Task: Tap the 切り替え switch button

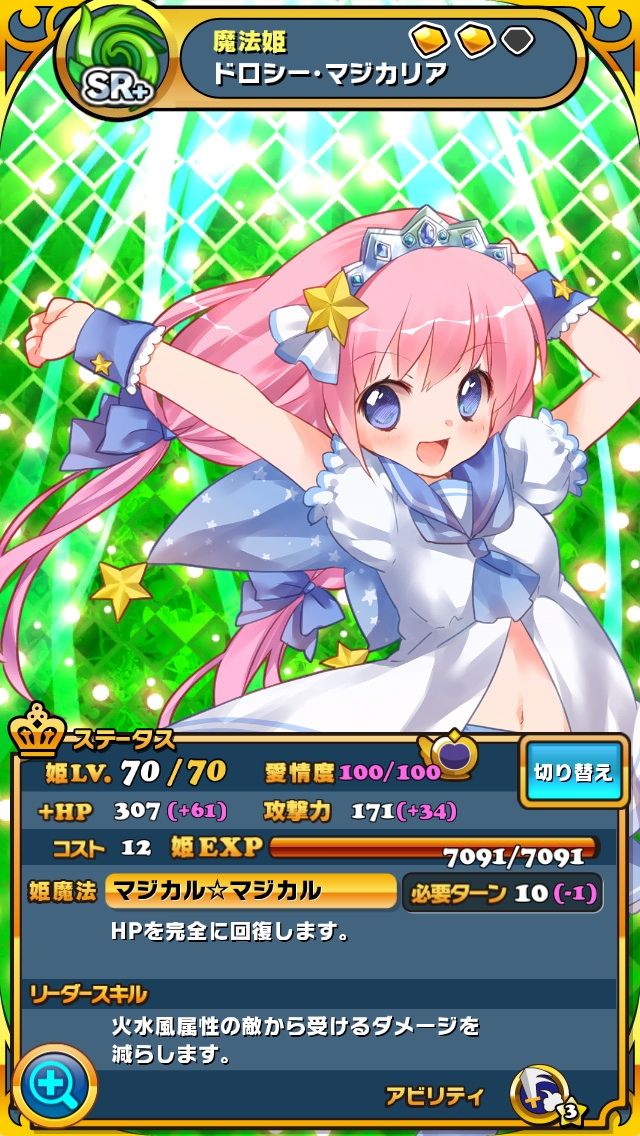Action: pyautogui.click(x=573, y=772)
